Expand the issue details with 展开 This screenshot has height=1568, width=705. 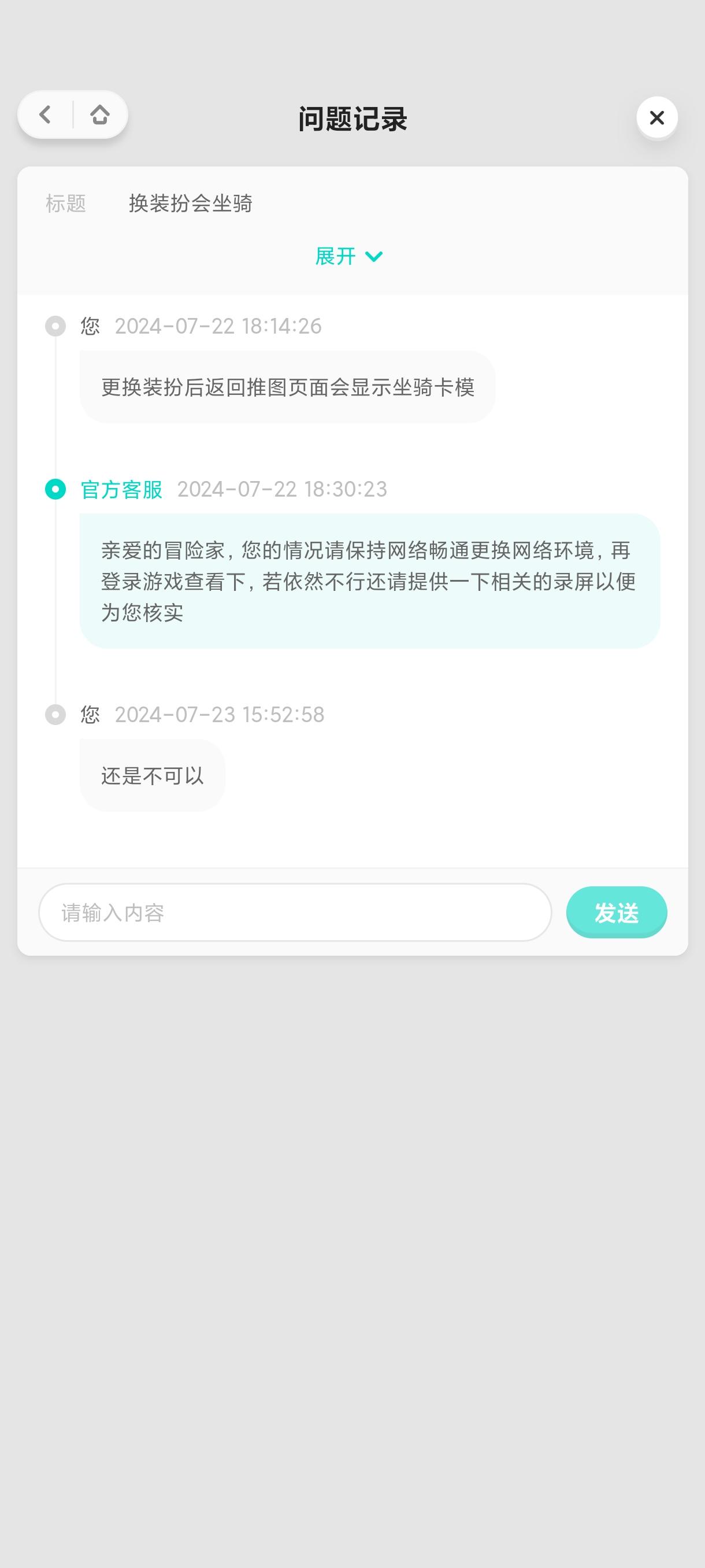349,256
